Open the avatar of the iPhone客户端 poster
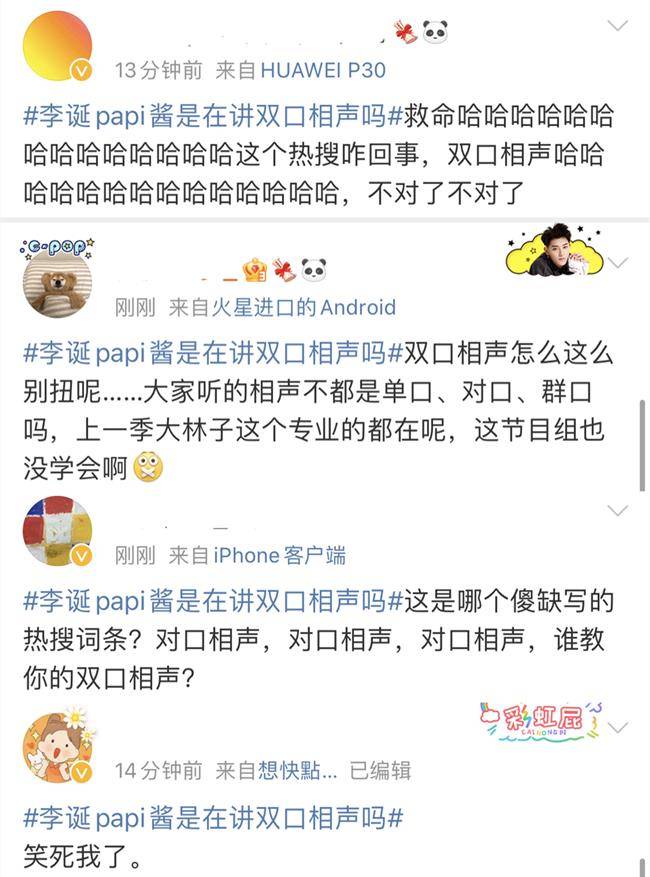This screenshot has height=877, width=650. [57, 530]
